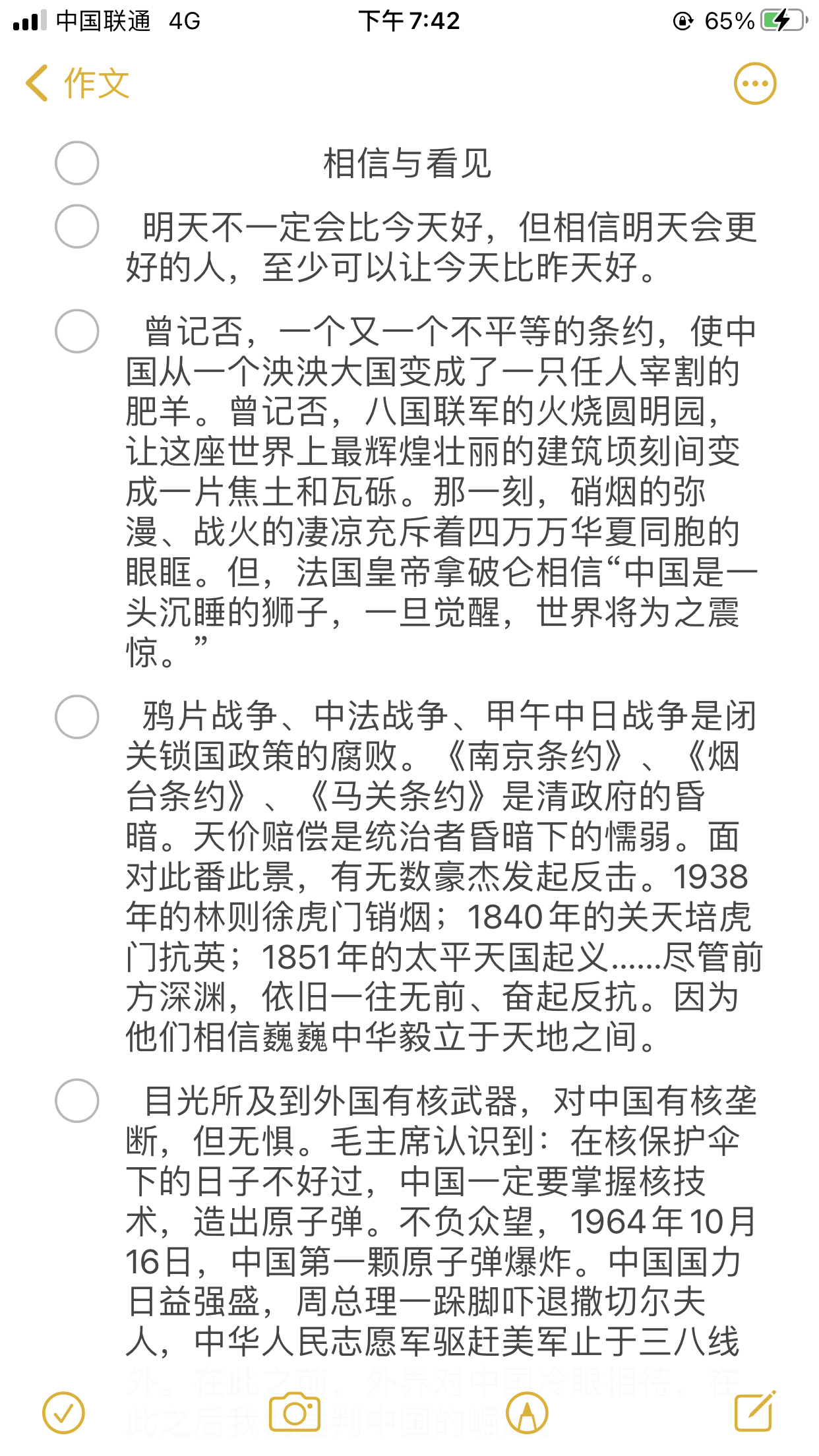Screen dimensions: 819x1456
Task: Open the markup drawing tool
Action: pos(526,1412)
